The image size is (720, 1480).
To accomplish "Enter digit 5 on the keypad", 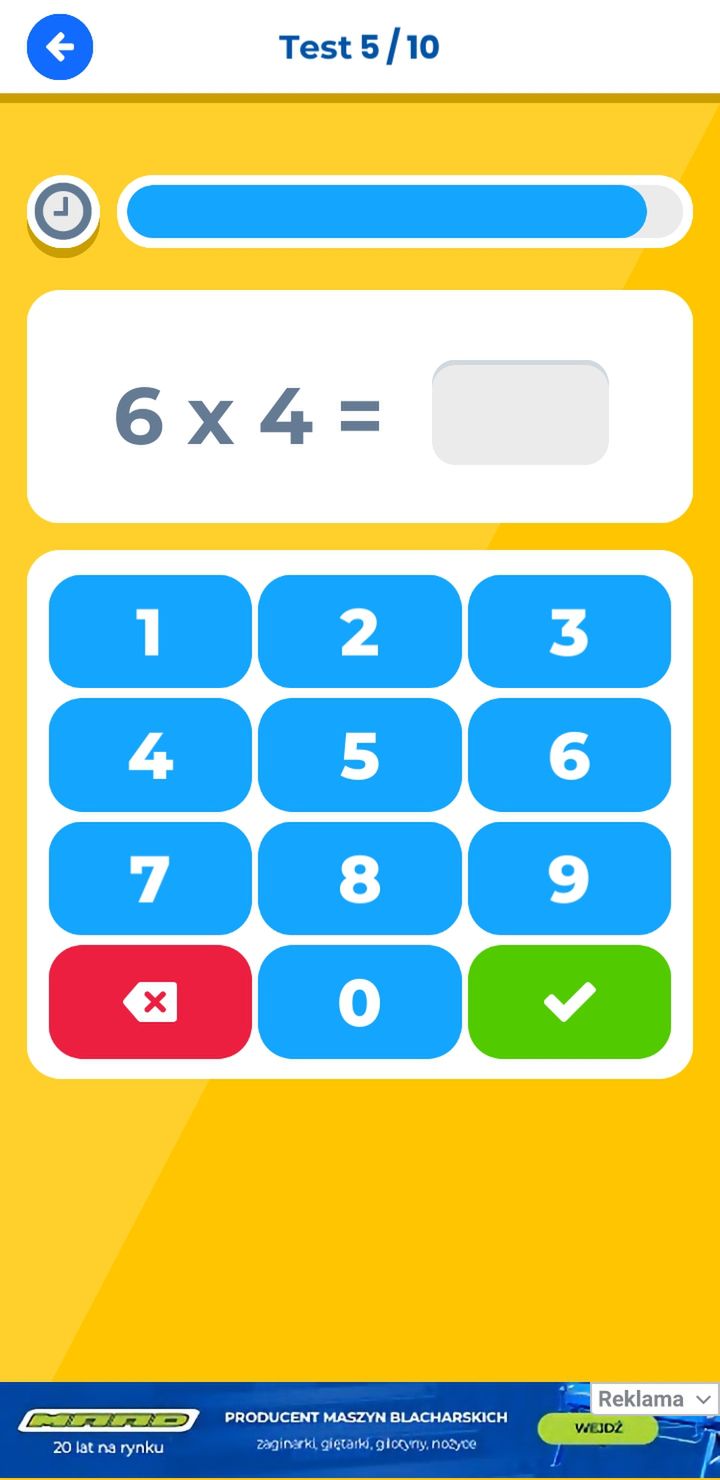I will coord(360,755).
